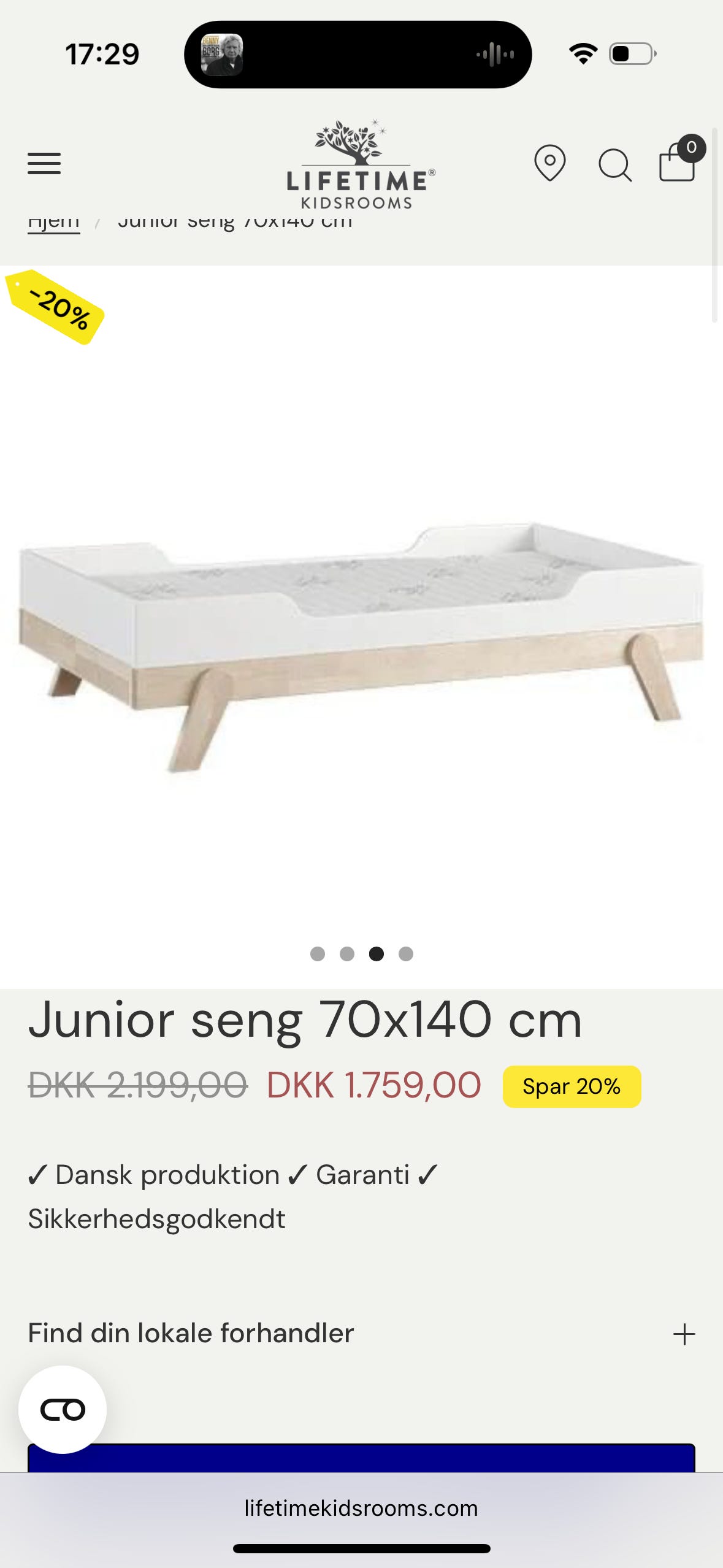The height and width of the screenshot is (1568, 723).
Task: Navigate home via the 'Hjem' breadcrumb
Action: click(x=54, y=221)
